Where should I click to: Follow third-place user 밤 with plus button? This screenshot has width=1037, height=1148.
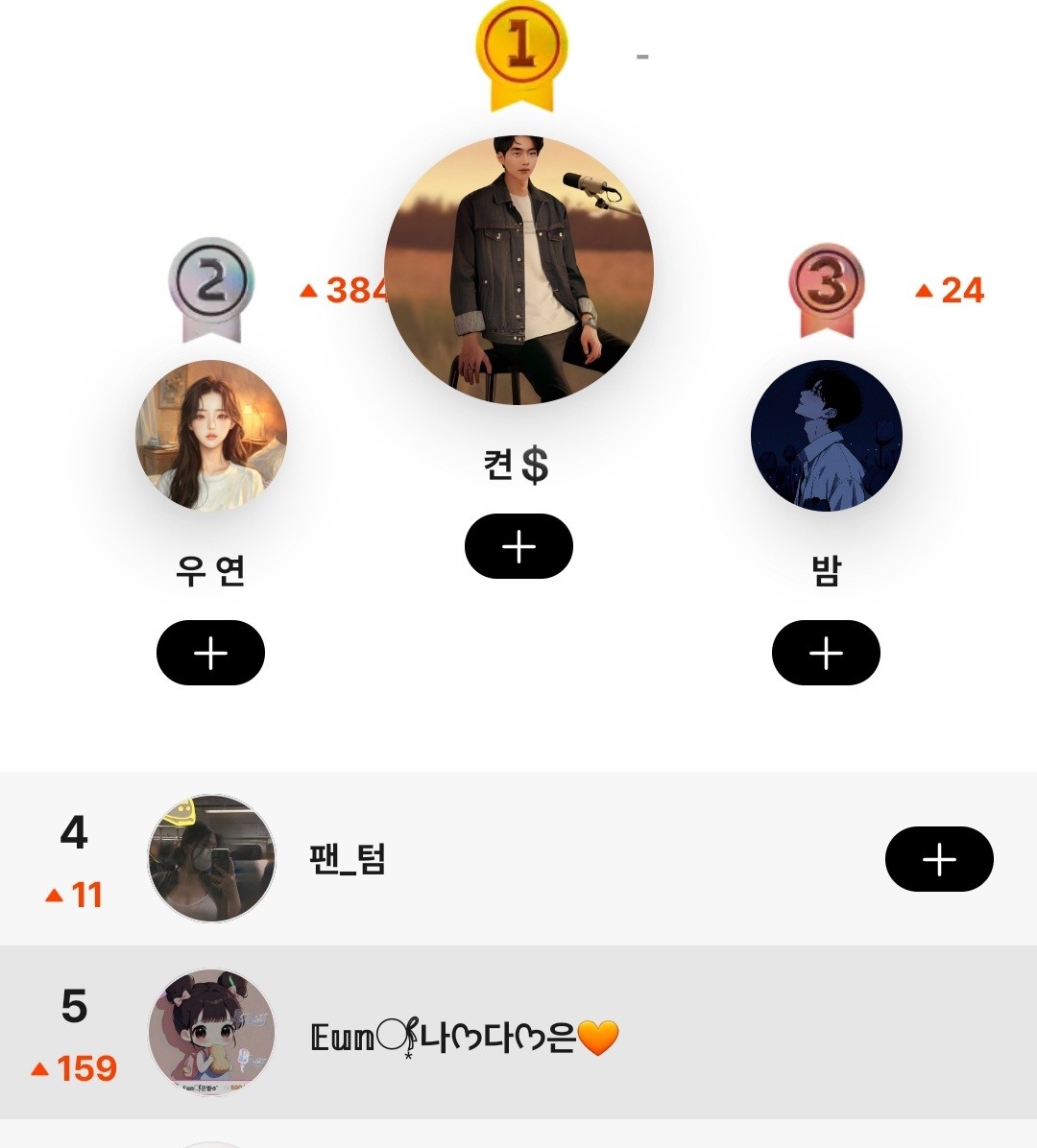tap(826, 653)
